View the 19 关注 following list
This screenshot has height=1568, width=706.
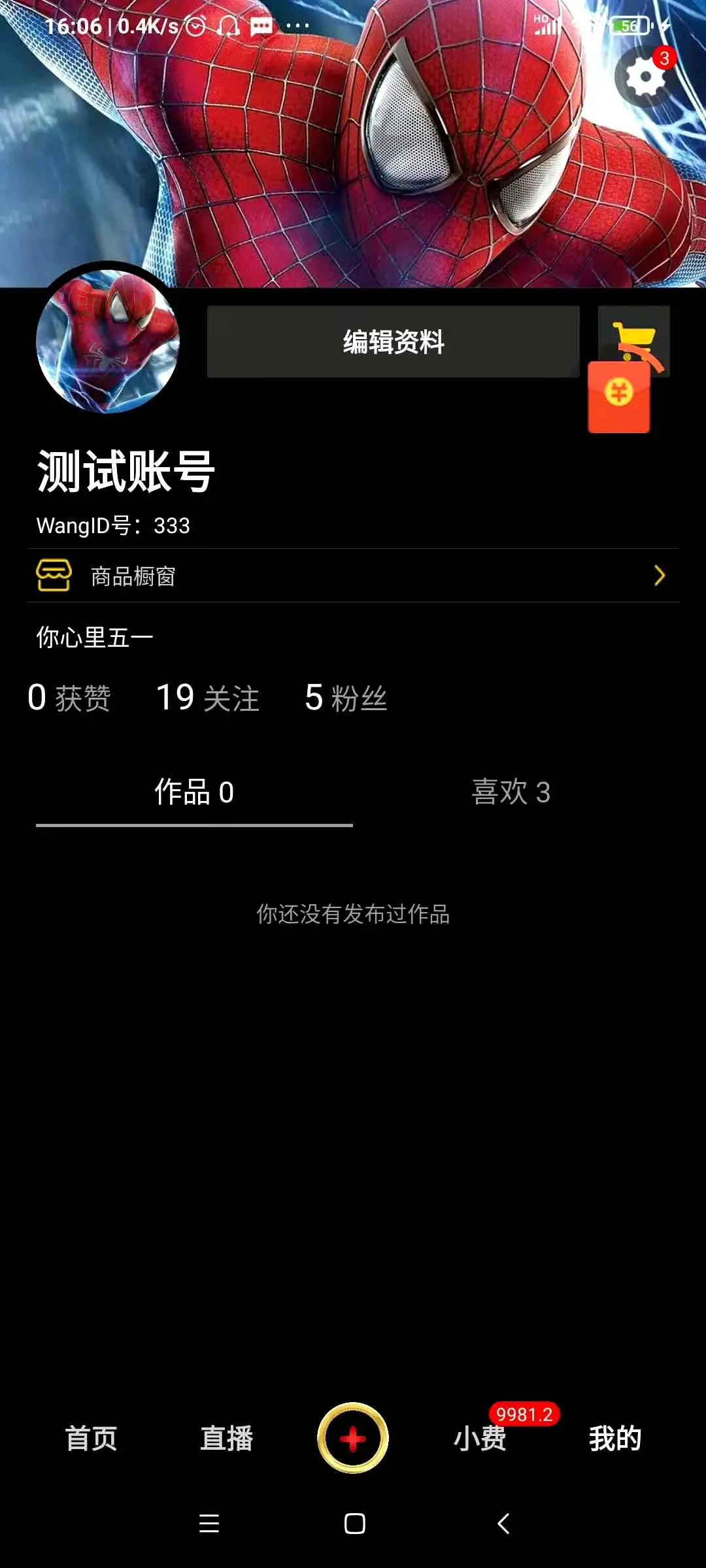[x=206, y=698]
